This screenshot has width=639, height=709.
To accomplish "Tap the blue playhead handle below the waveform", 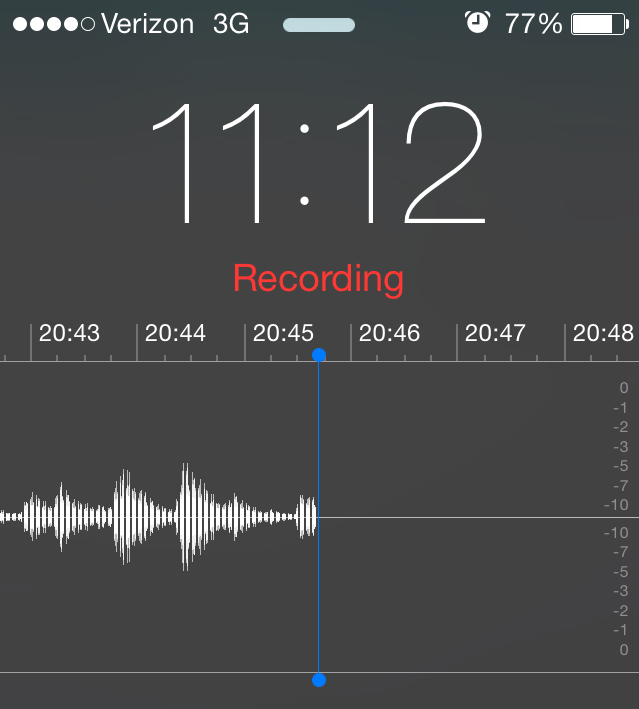I will [x=319, y=680].
